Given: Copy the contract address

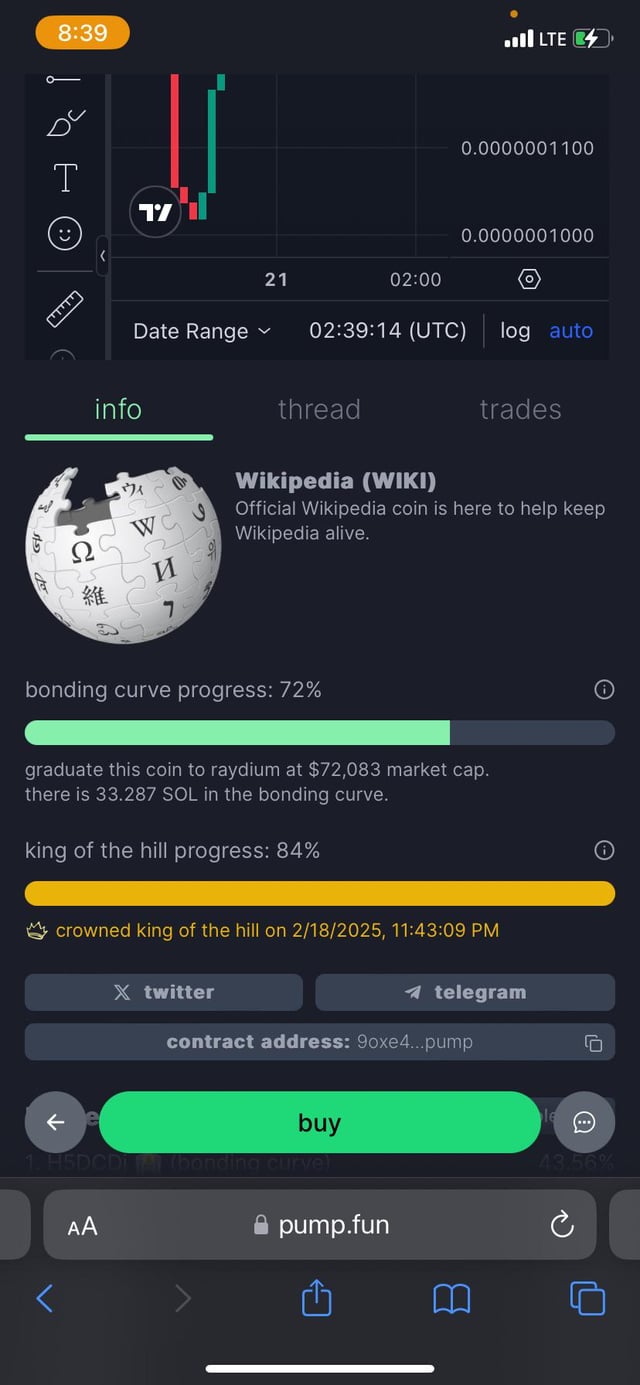Looking at the screenshot, I should pyautogui.click(x=593, y=1042).
